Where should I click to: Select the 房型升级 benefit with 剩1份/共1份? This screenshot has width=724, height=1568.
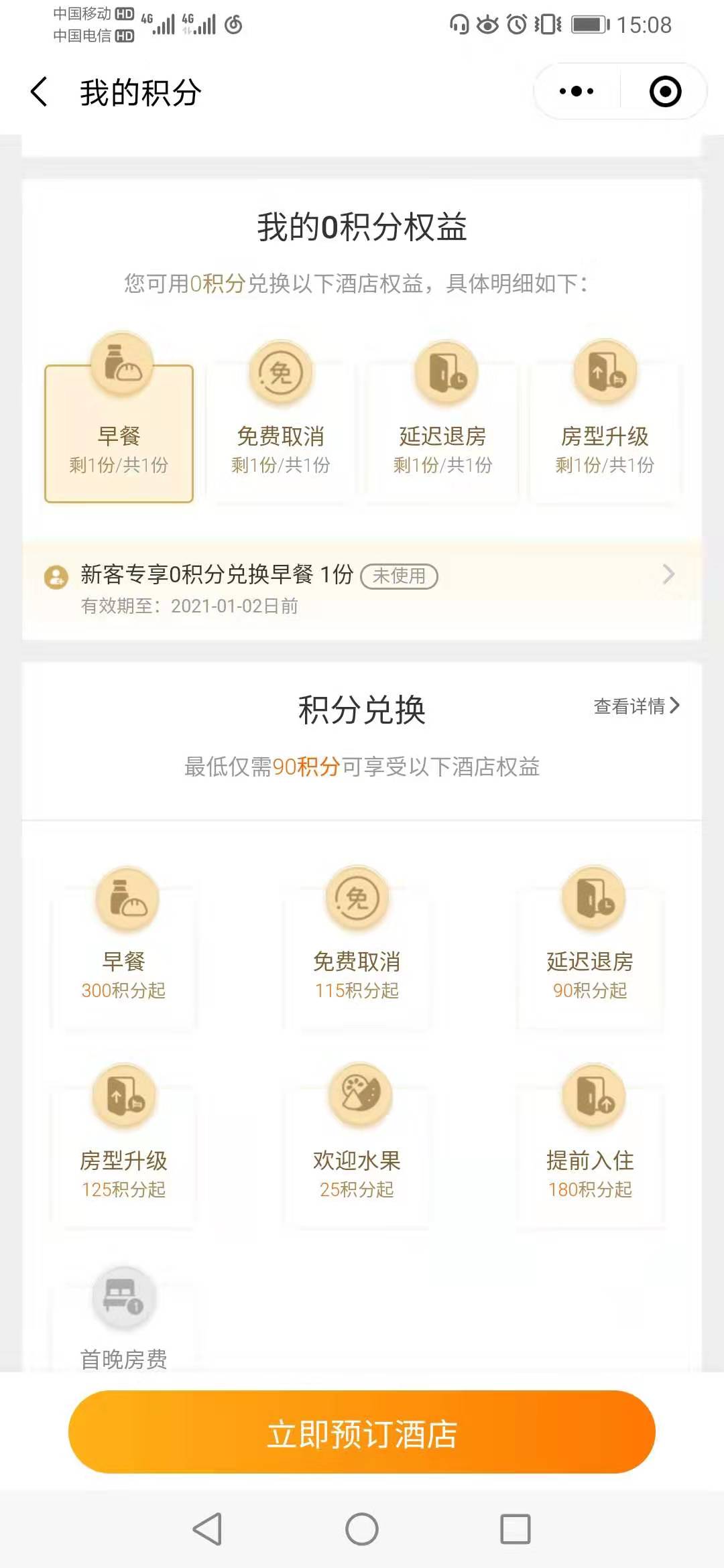(605, 434)
